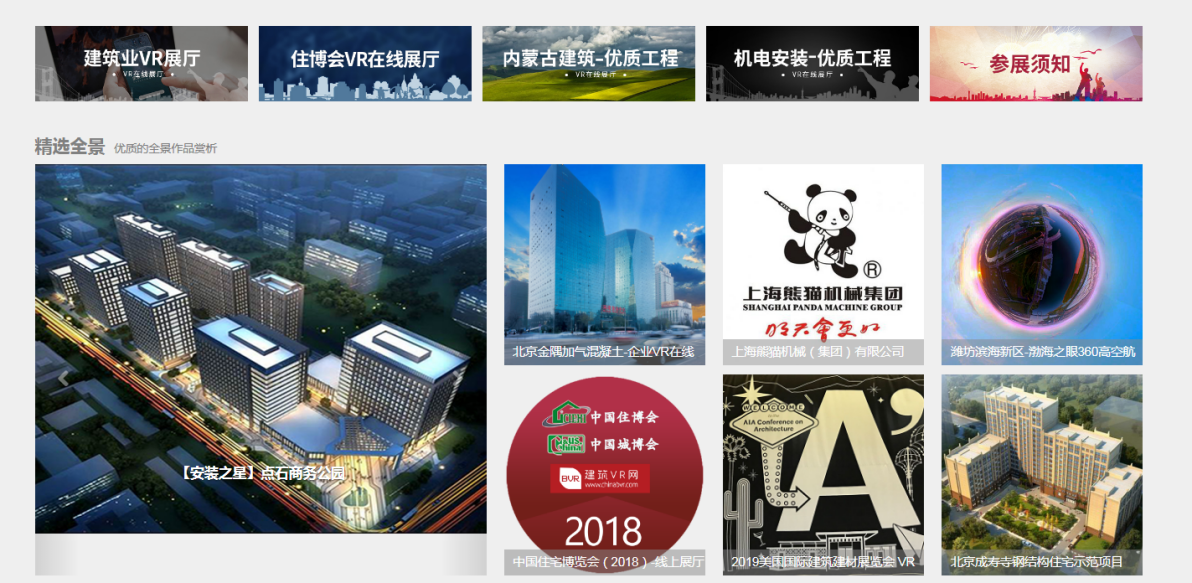Open the 北京金隅加气混凝土 VR tile
Viewport: 1192px width, 583px height.
click(x=604, y=263)
